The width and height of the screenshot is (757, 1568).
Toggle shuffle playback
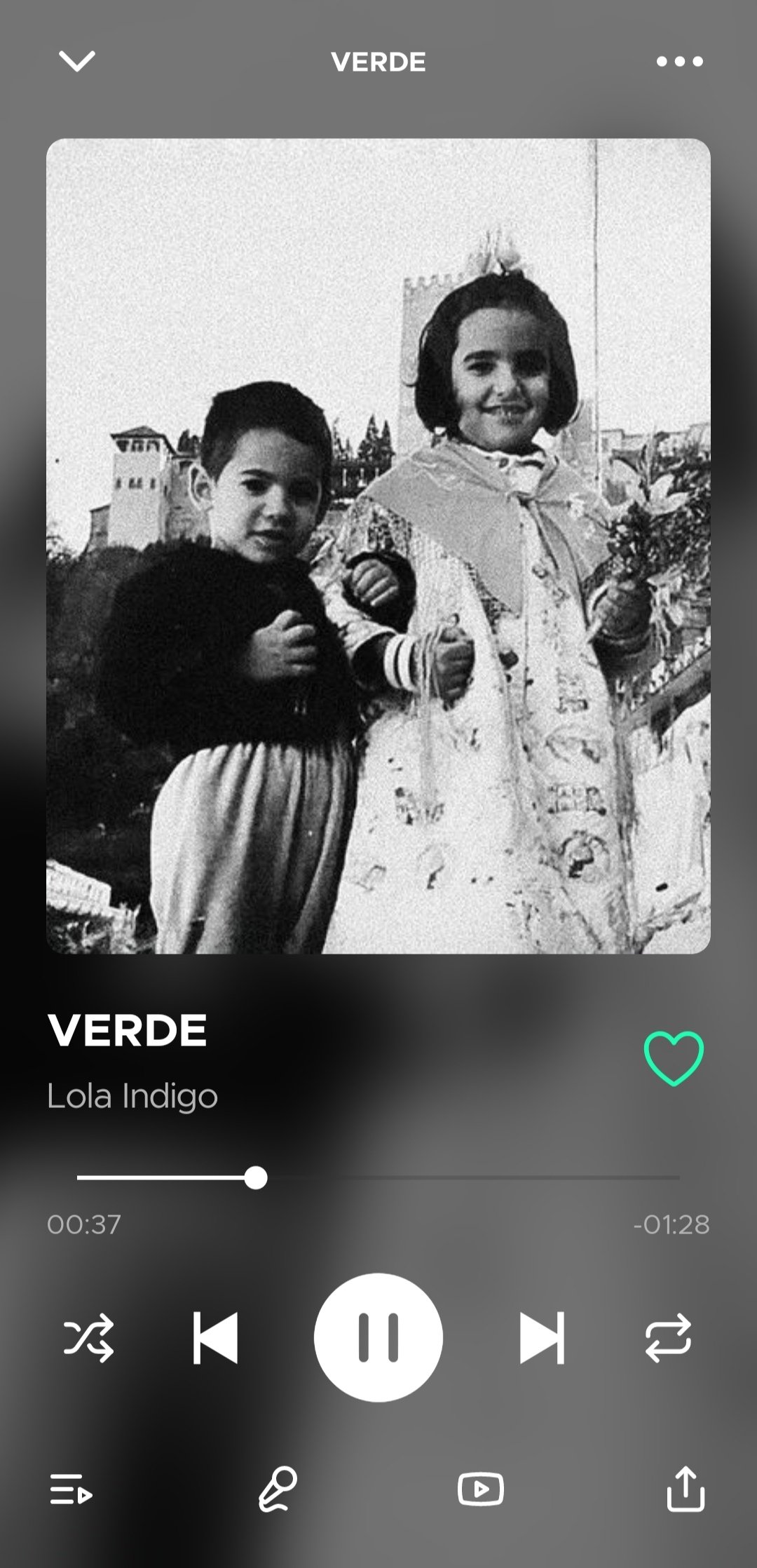click(88, 1338)
